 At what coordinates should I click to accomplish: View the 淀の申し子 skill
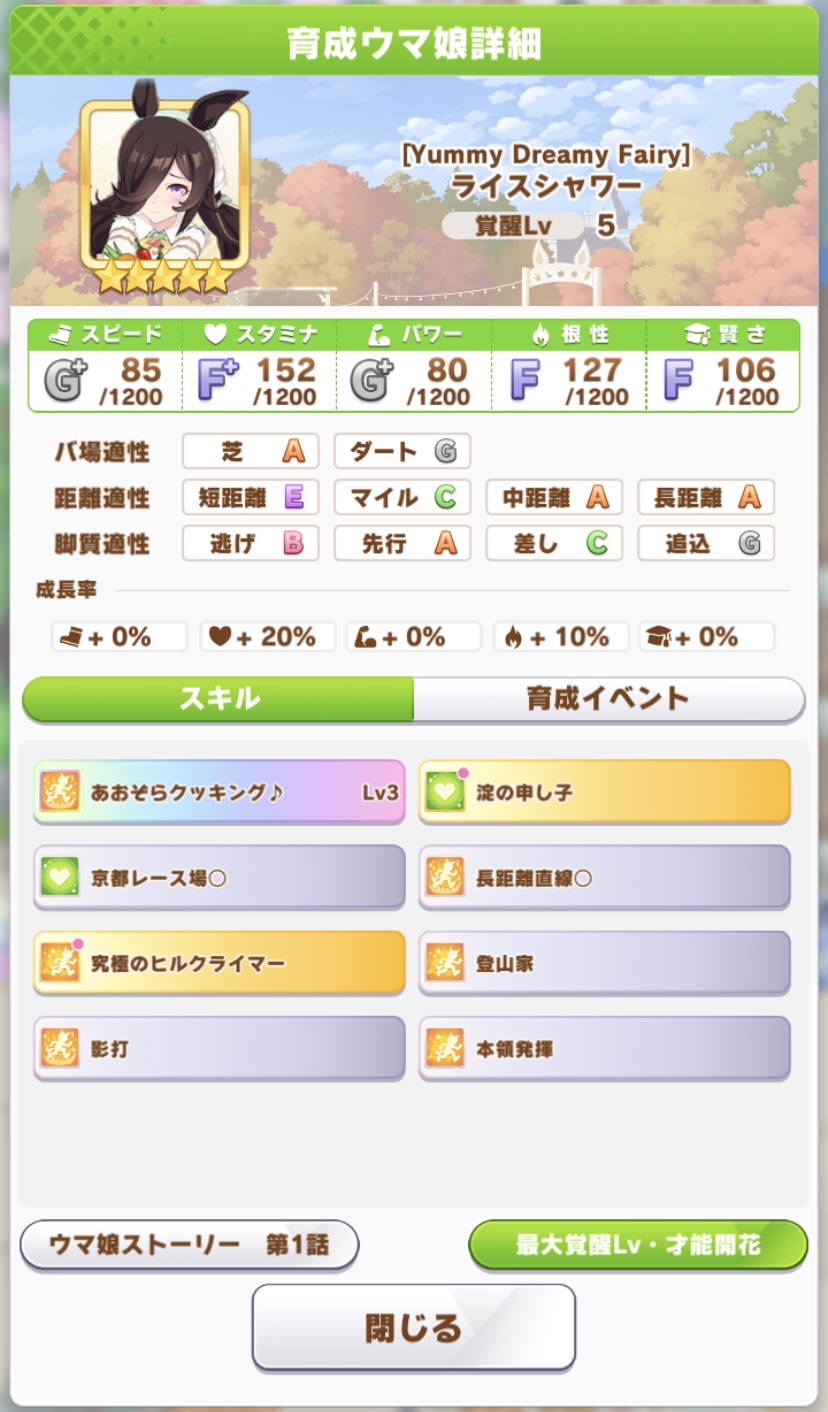604,792
